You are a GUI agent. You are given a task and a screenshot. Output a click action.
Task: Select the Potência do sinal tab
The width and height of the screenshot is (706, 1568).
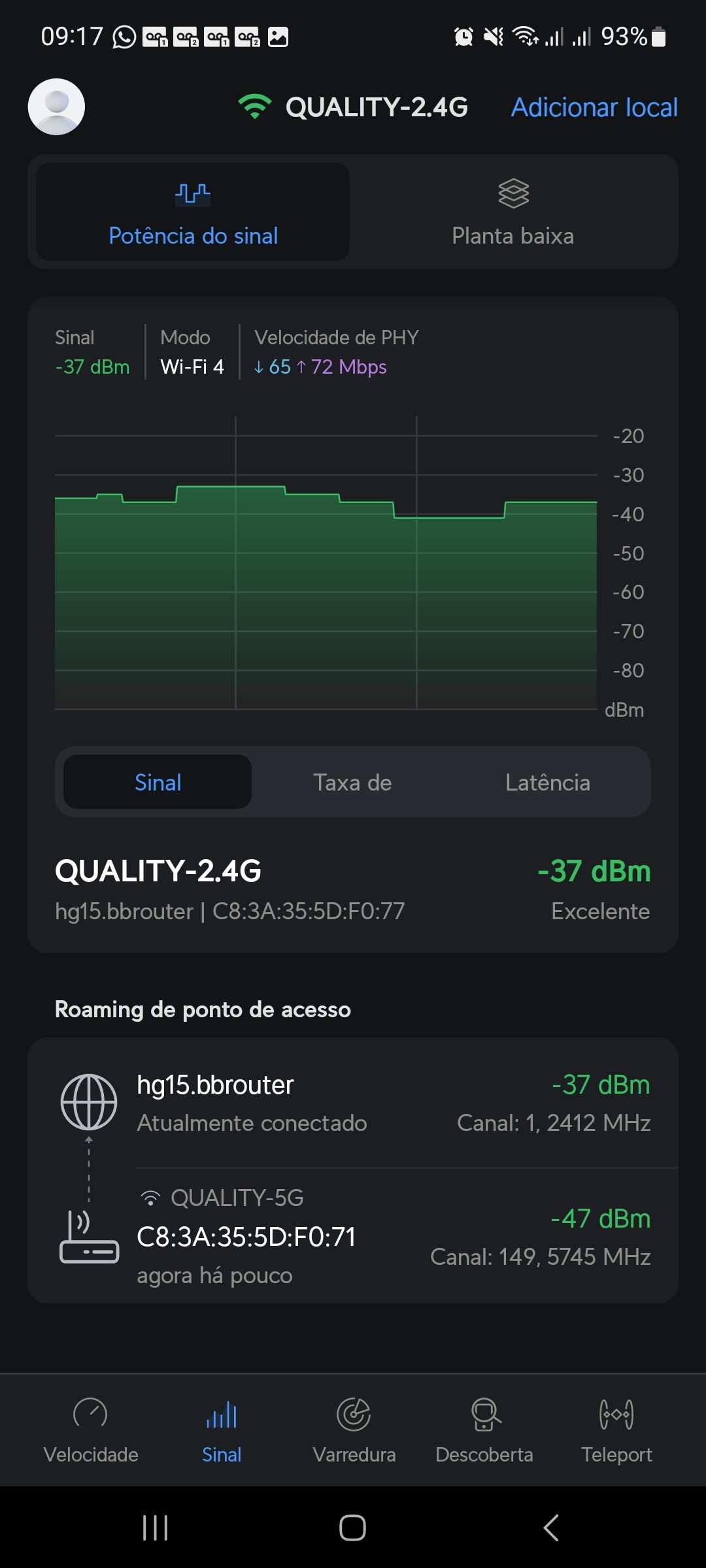tap(193, 212)
